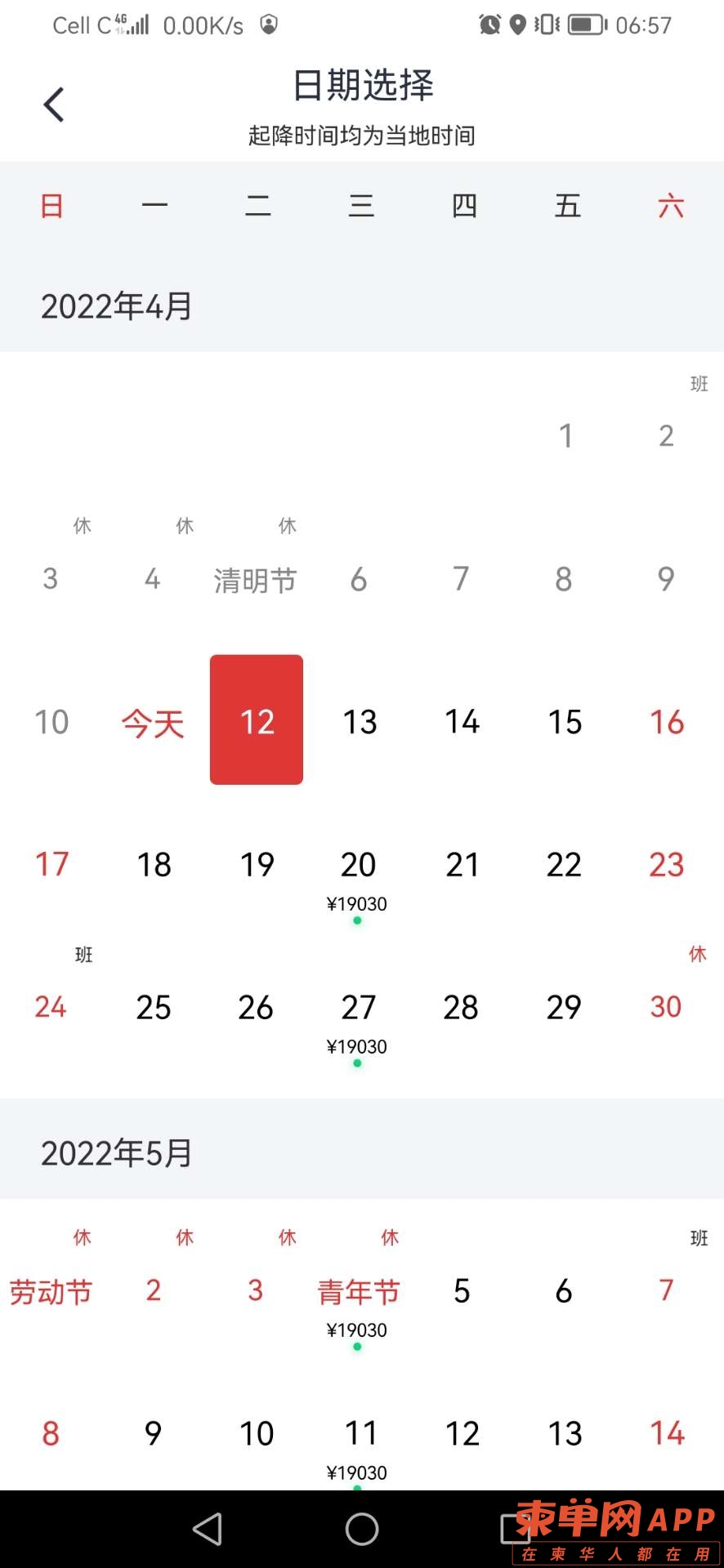Select April 12, the highlighted date
Viewport: 724px width, 1568px height.
pyautogui.click(x=257, y=720)
